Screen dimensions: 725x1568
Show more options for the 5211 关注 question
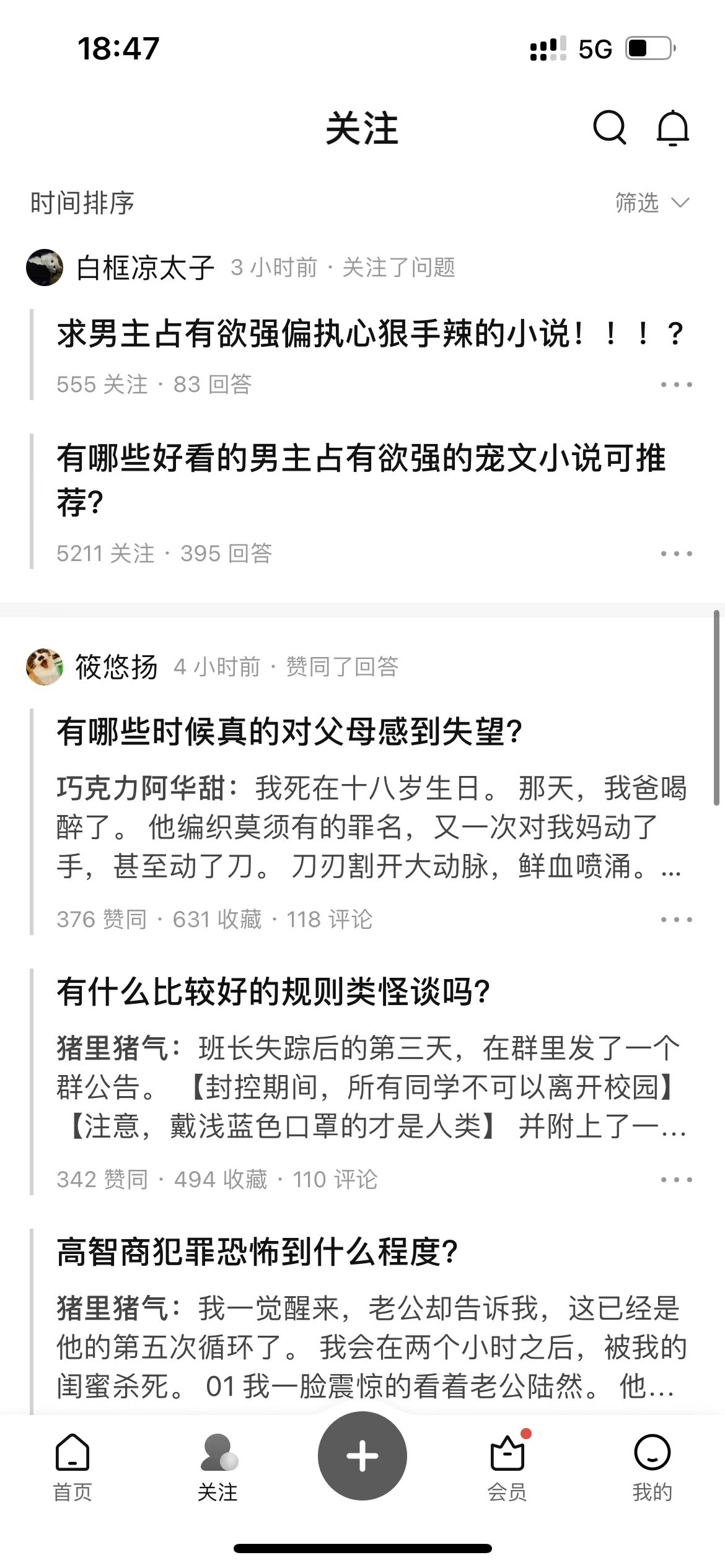click(x=676, y=554)
